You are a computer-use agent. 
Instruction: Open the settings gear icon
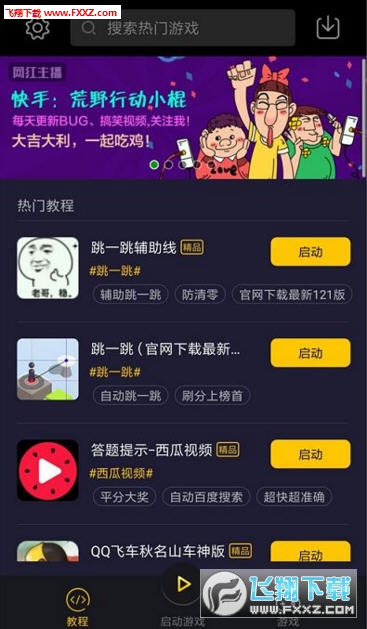pyautogui.click(x=38, y=28)
